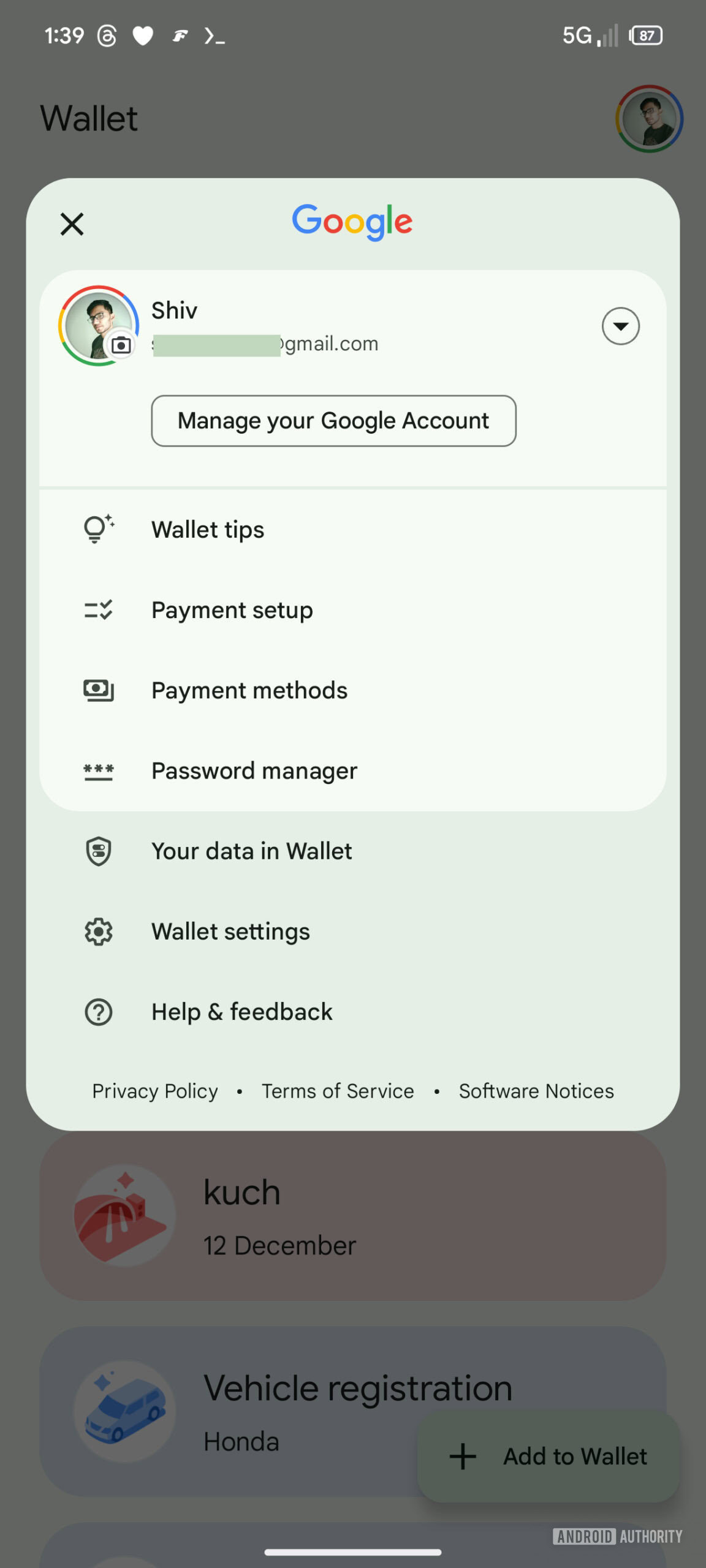Open Help & feedback

(241, 1012)
